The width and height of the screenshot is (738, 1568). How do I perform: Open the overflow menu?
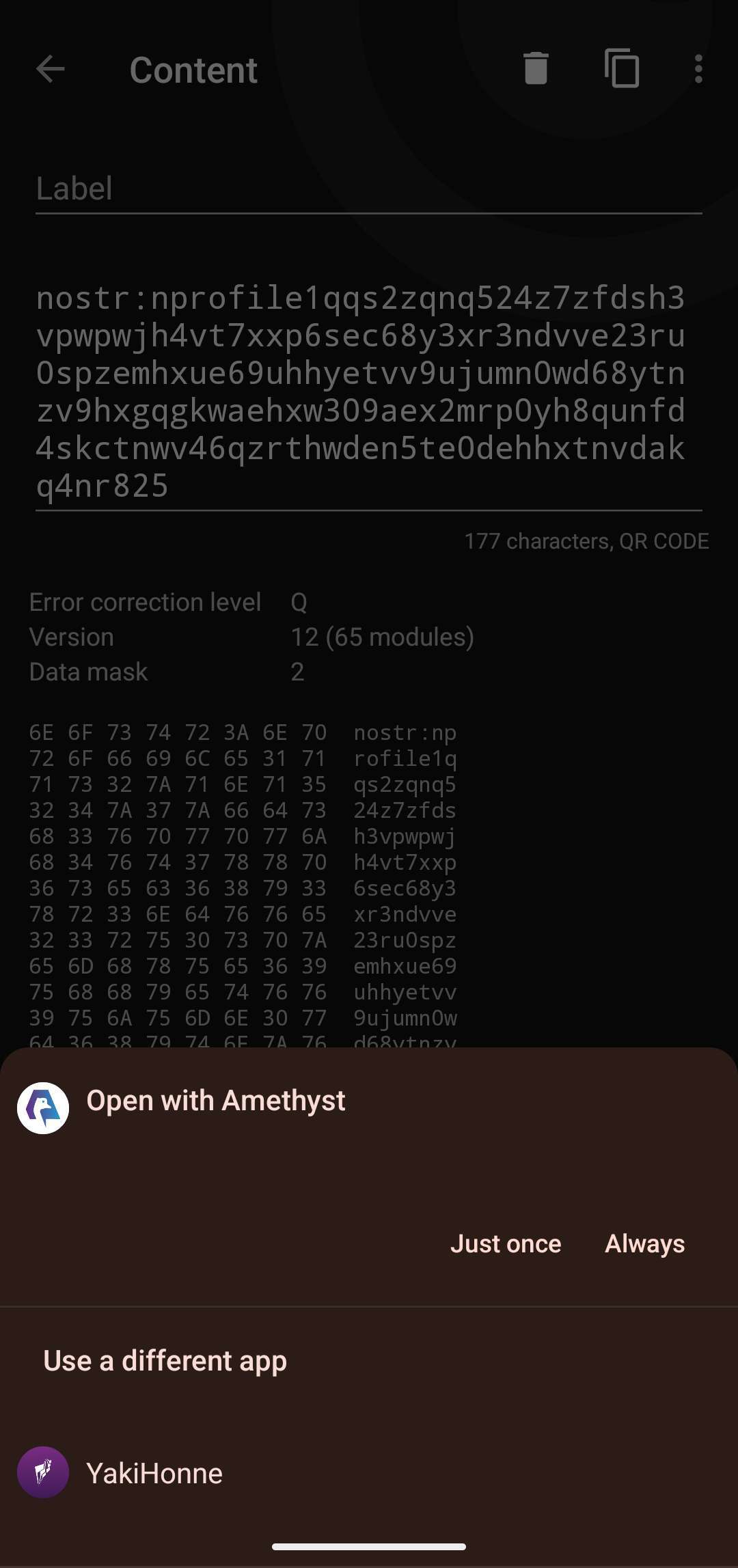pyautogui.click(x=698, y=69)
